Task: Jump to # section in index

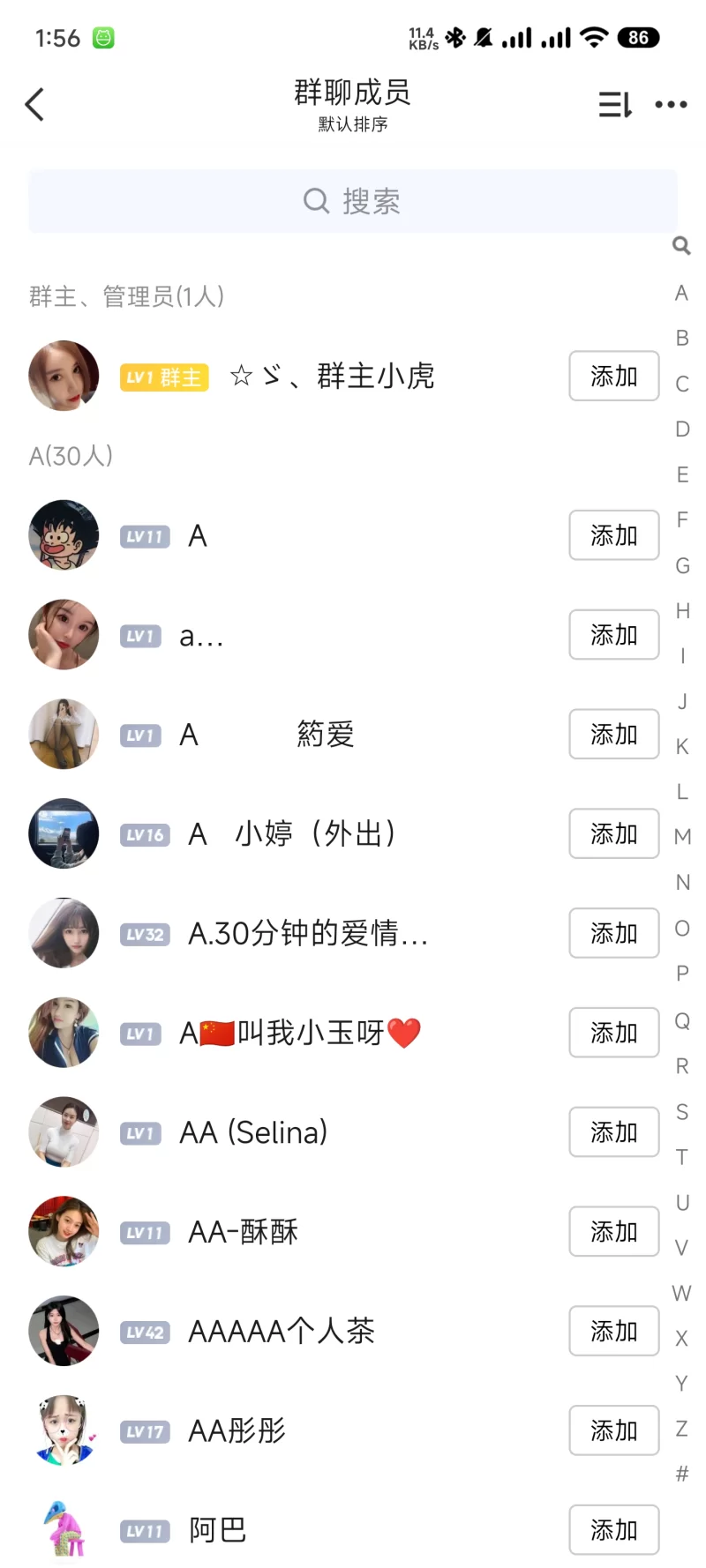Action: click(682, 1474)
